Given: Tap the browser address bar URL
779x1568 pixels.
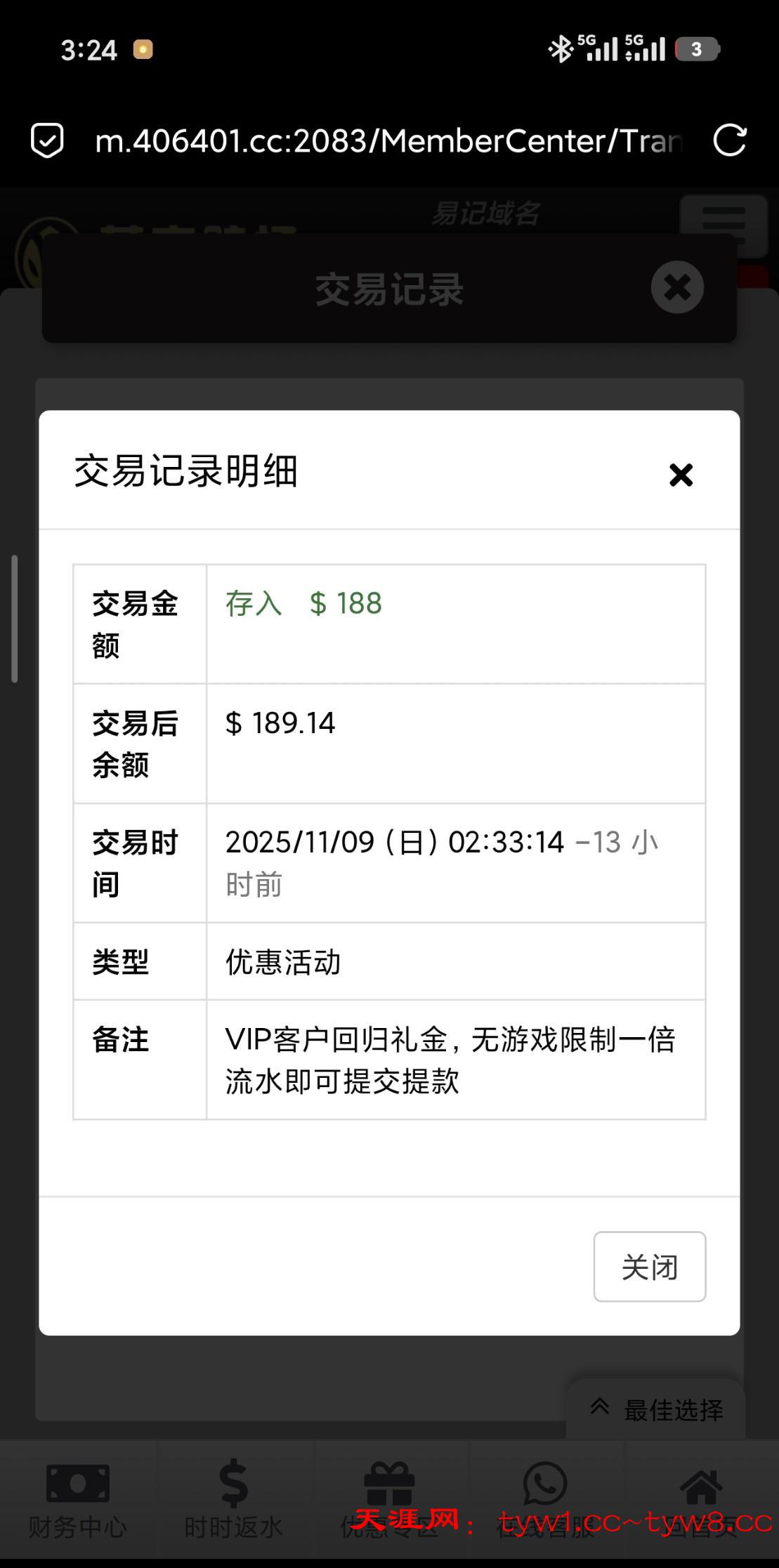Looking at the screenshot, I should 388,141.
